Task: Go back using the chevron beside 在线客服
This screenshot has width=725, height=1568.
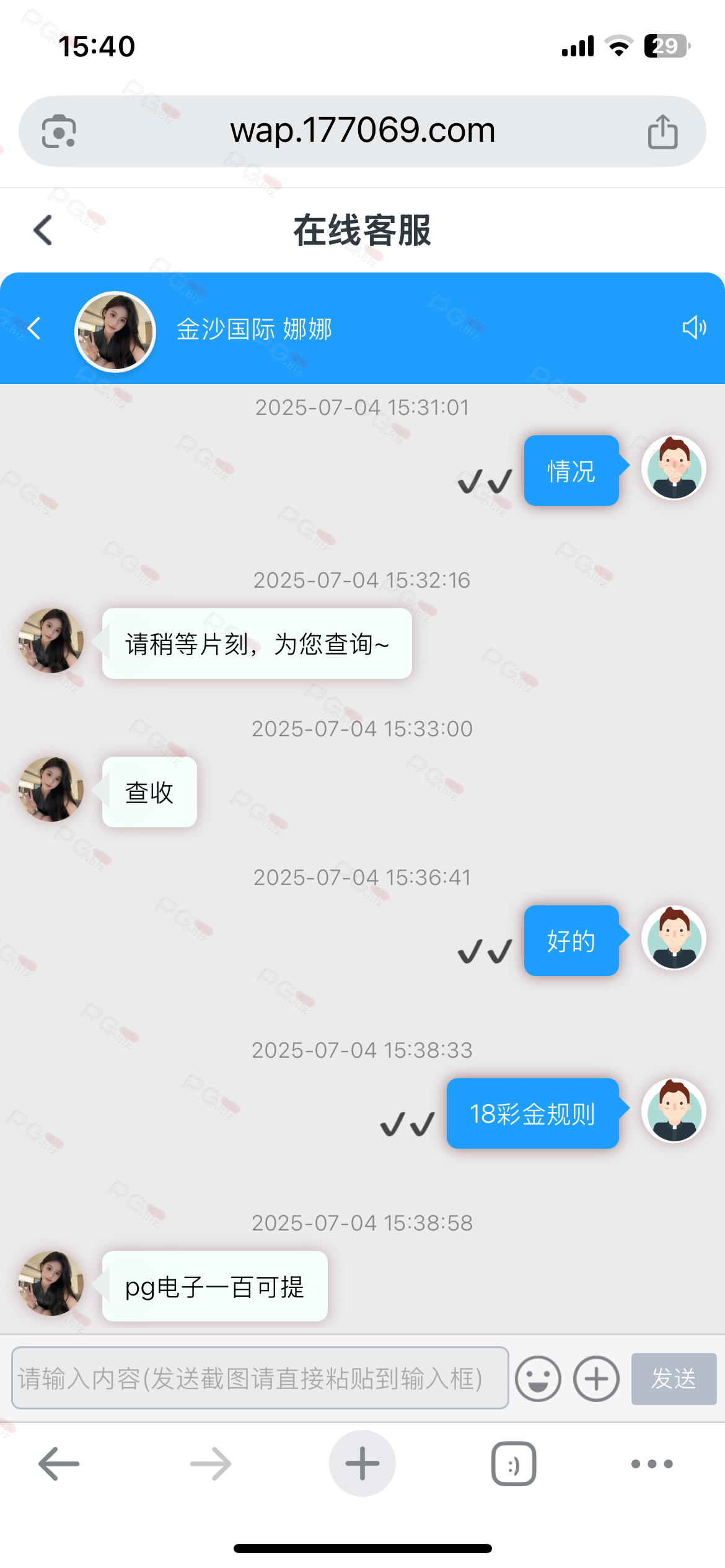Action: [42, 230]
